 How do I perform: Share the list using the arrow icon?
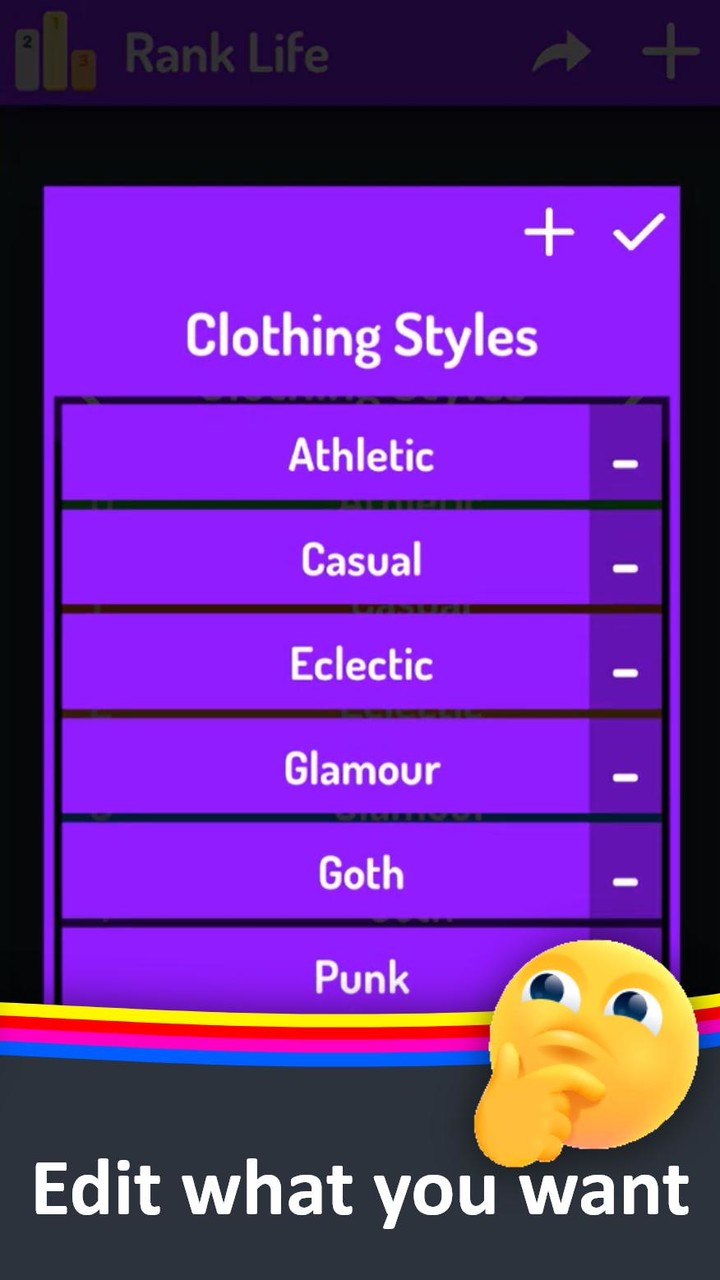point(563,52)
